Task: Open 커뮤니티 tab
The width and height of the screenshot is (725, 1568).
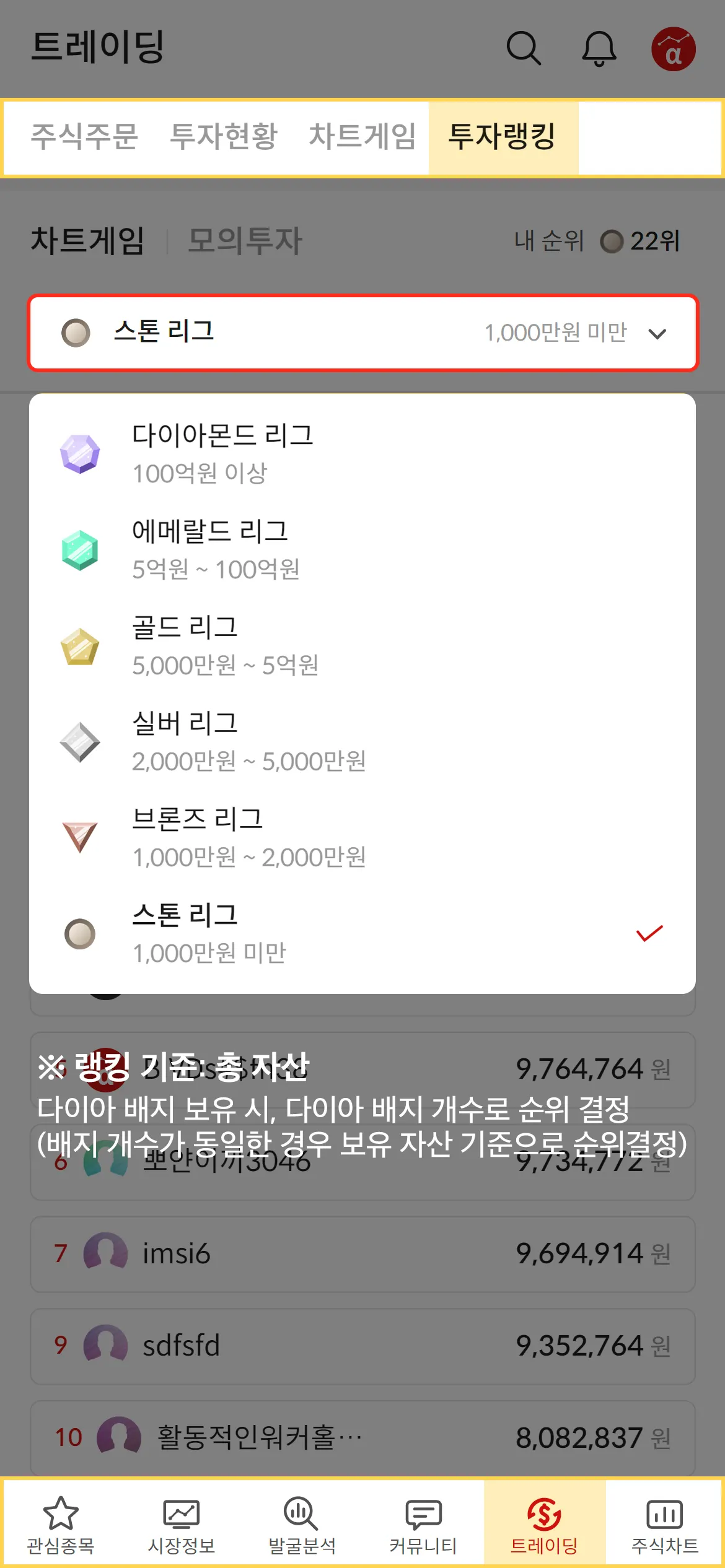Action: tap(423, 1525)
